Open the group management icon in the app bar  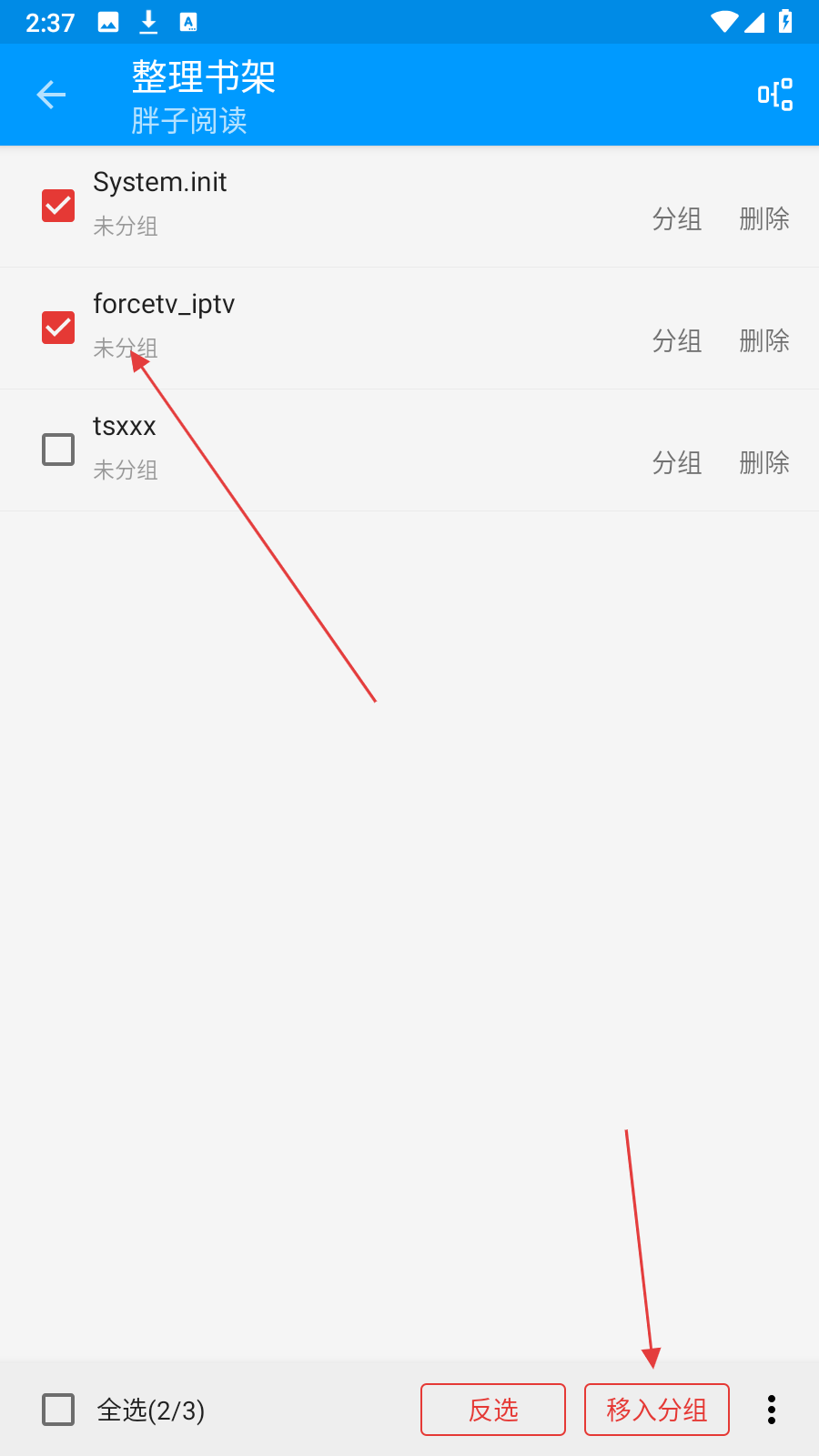pyautogui.click(x=774, y=95)
